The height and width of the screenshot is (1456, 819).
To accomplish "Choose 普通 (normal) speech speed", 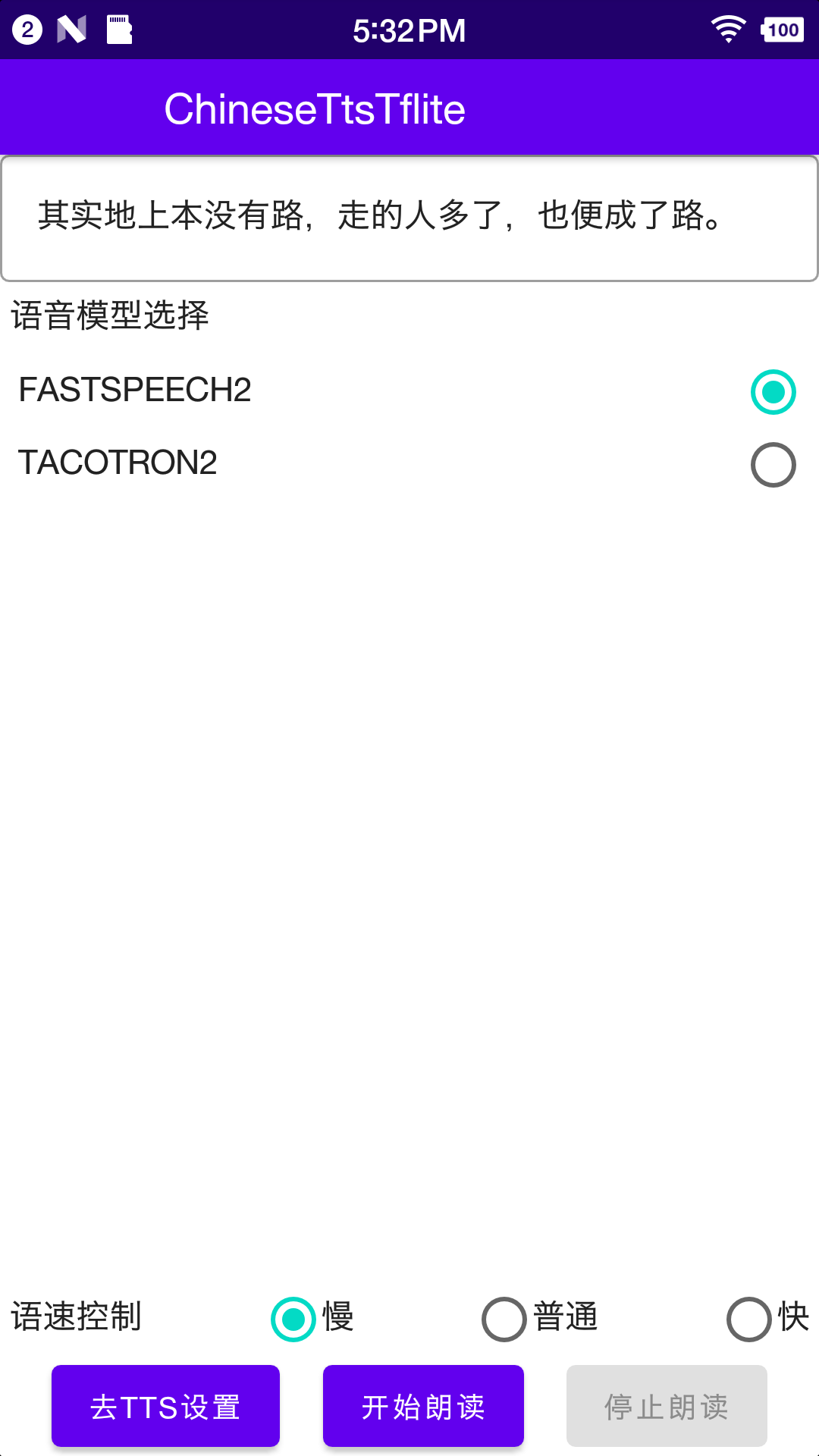I will [505, 1319].
